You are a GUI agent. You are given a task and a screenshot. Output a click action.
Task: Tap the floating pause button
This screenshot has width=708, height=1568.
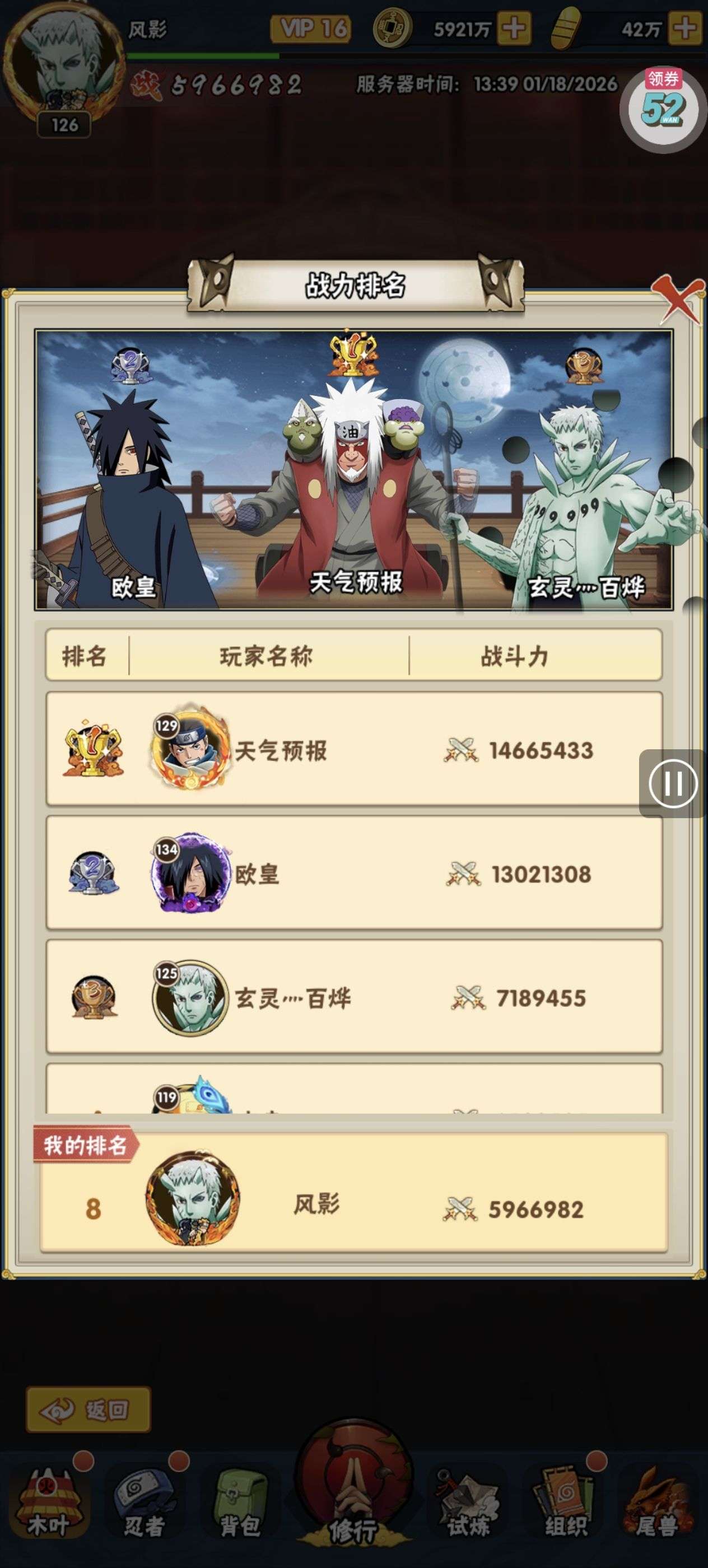coord(673,783)
